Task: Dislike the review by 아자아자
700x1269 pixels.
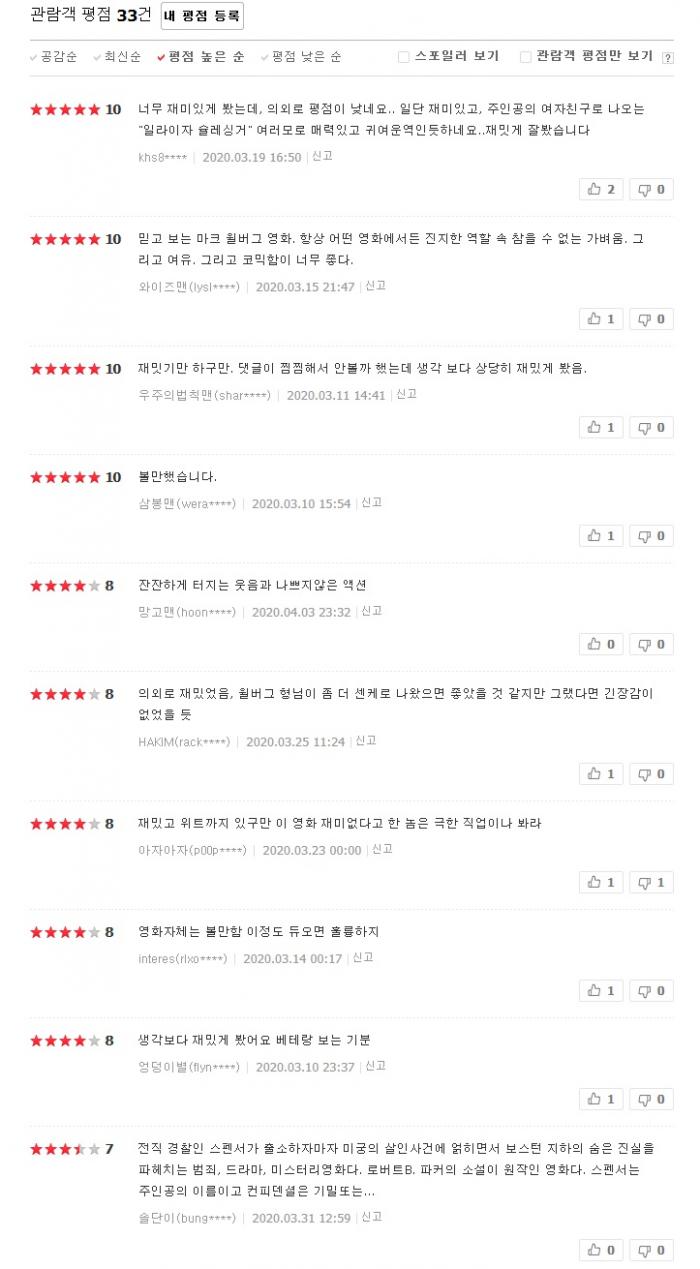Action: click(651, 882)
